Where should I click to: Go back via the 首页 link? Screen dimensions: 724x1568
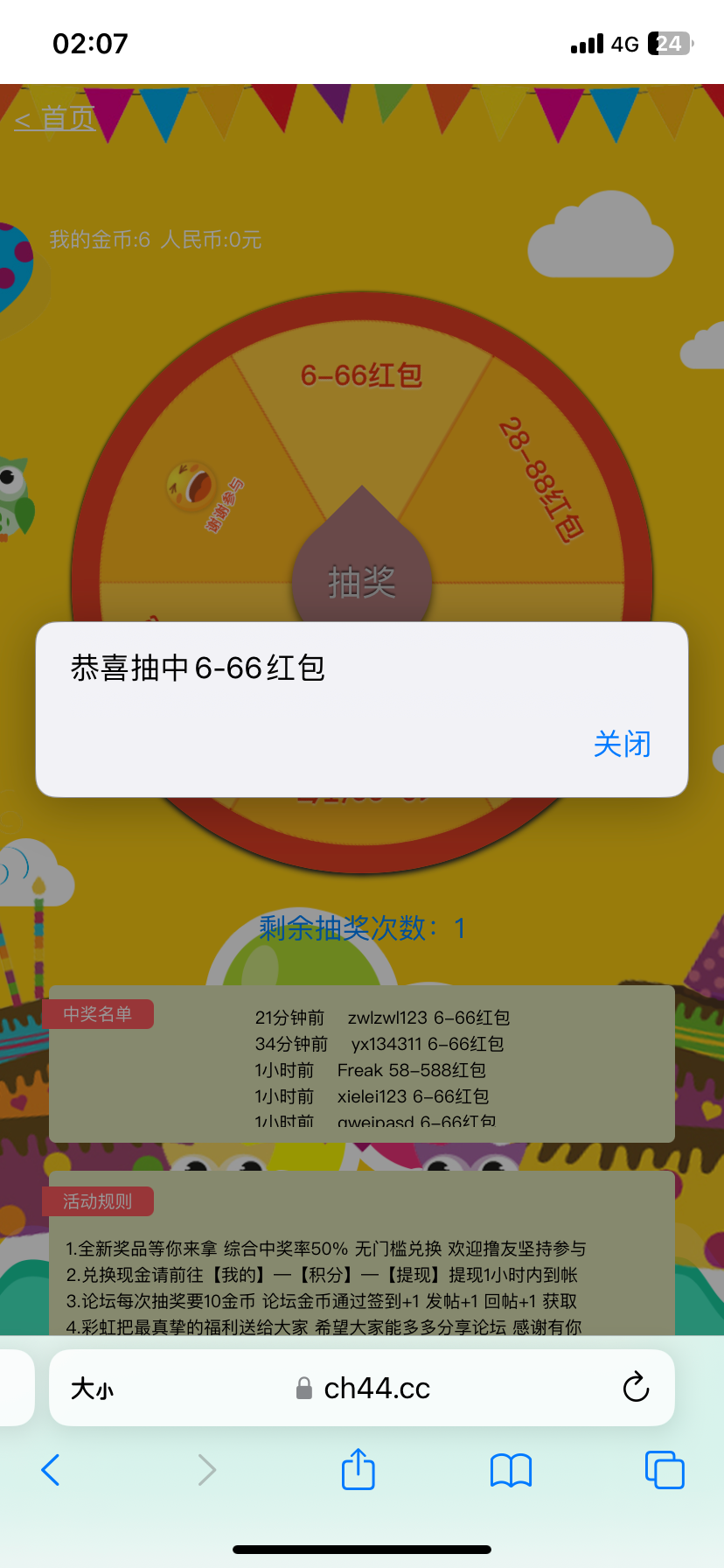pyautogui.click(x=54, y=119)
